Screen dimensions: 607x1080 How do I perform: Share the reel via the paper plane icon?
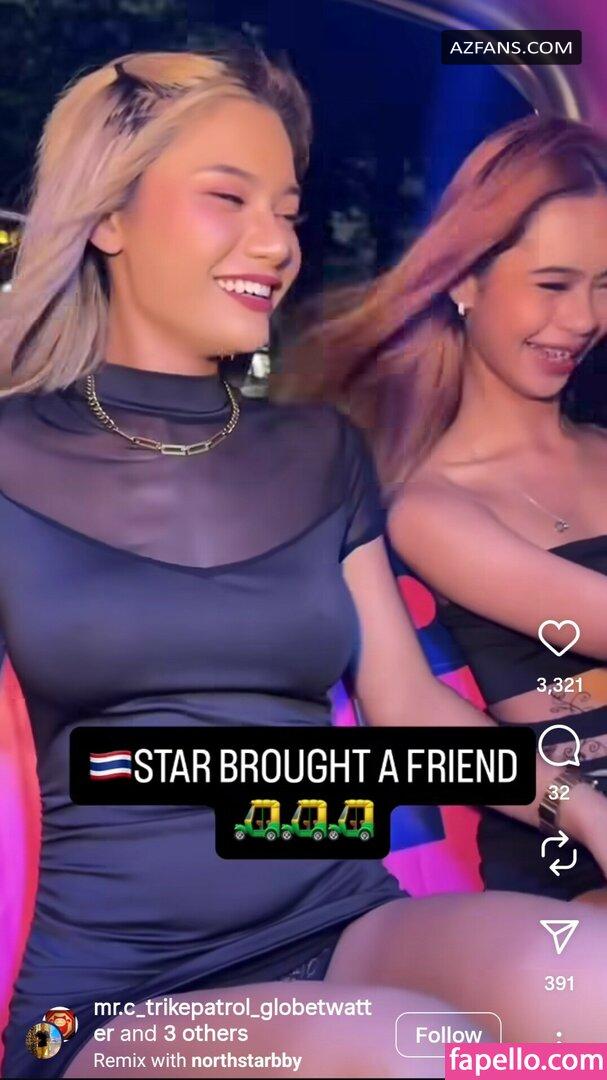coord(559,936)
